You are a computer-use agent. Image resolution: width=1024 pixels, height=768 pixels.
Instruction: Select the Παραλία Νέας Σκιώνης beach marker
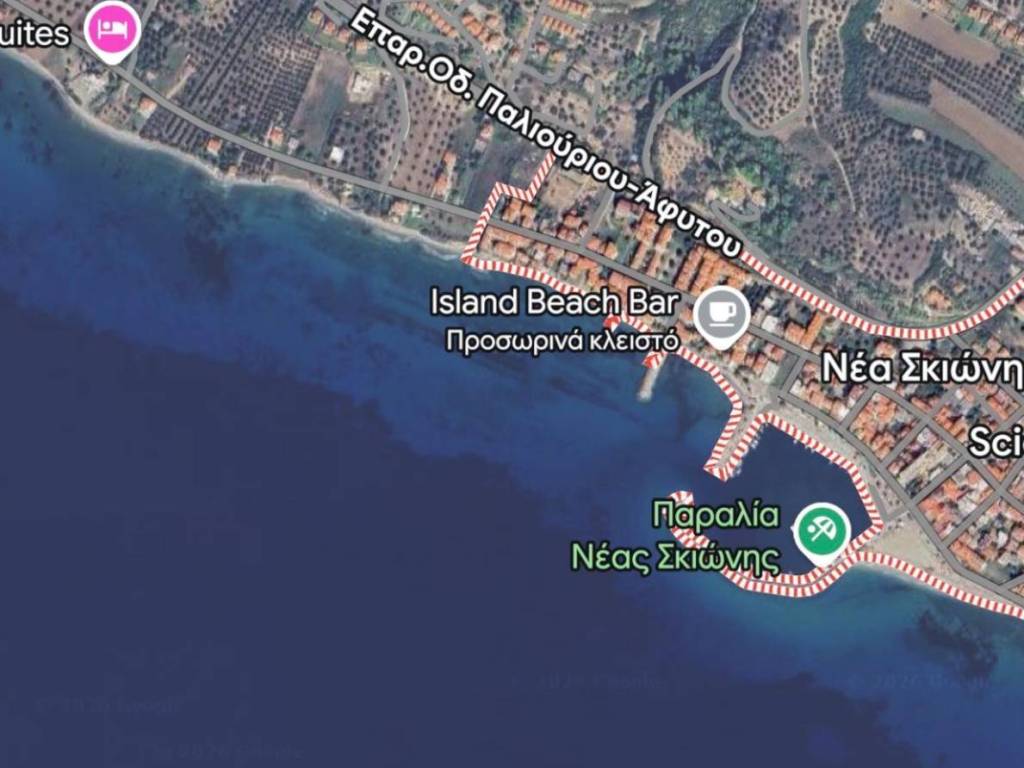[822, 529]
